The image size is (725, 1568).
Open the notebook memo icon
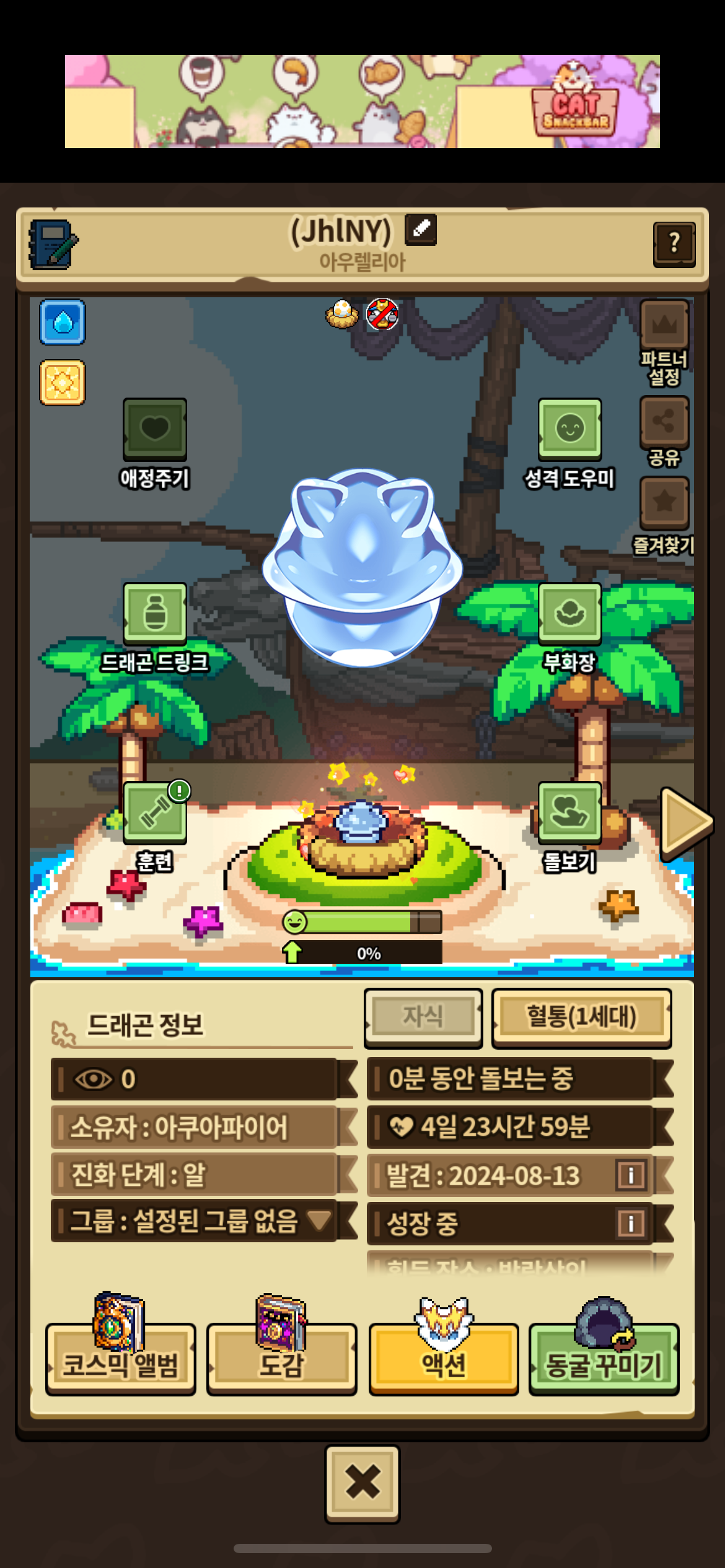pos(53,245)
